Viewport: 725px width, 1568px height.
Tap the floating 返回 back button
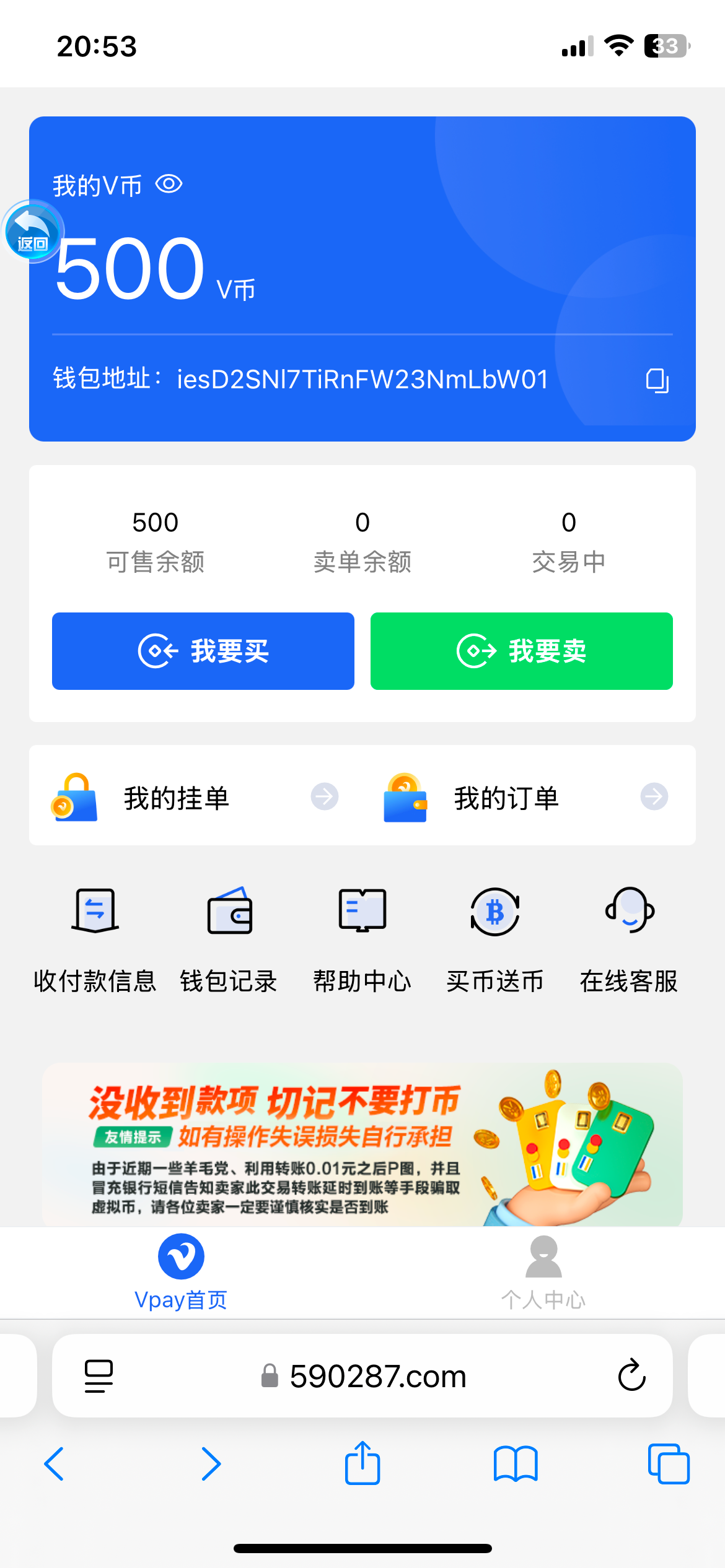tap(33, 232)
